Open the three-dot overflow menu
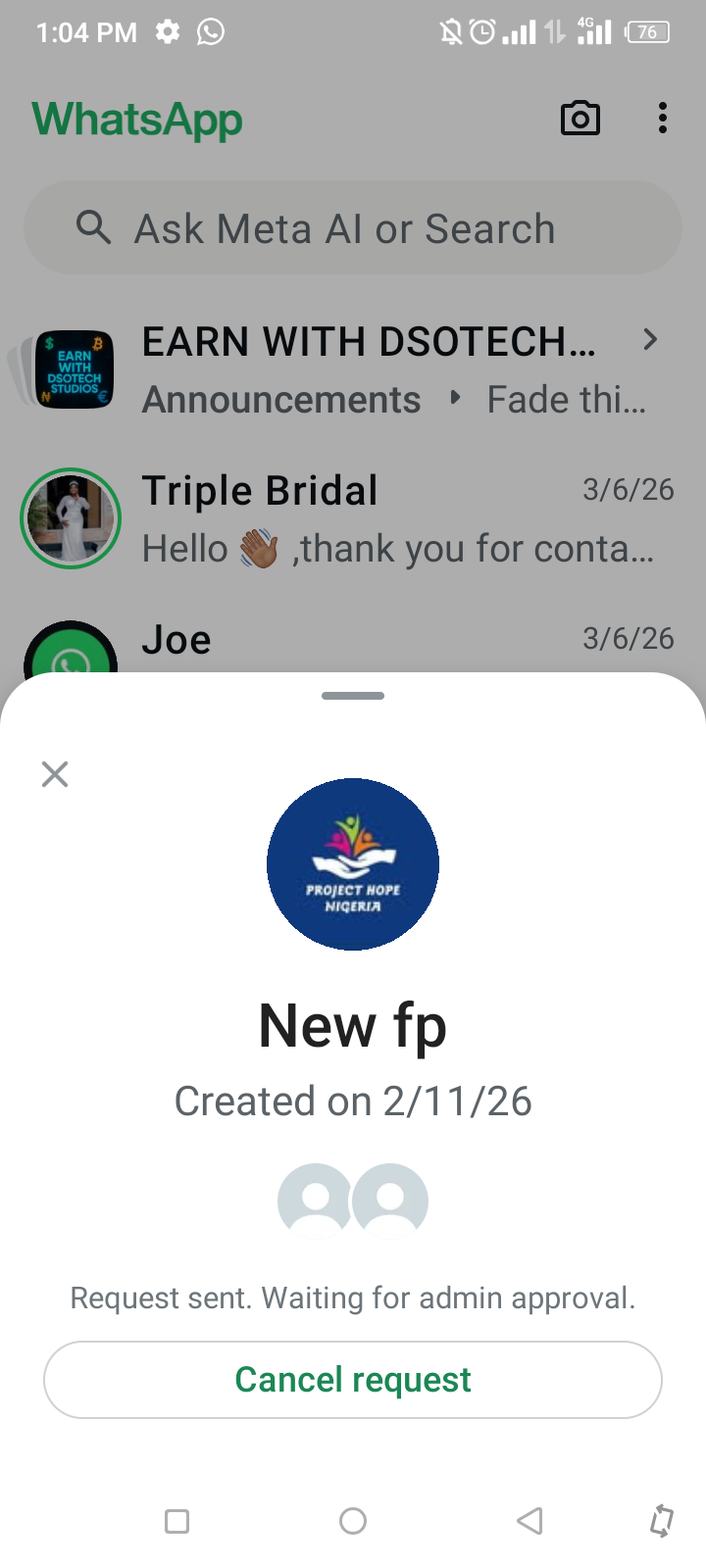This screenshot has width=706, height=1568. pos(663,119)
